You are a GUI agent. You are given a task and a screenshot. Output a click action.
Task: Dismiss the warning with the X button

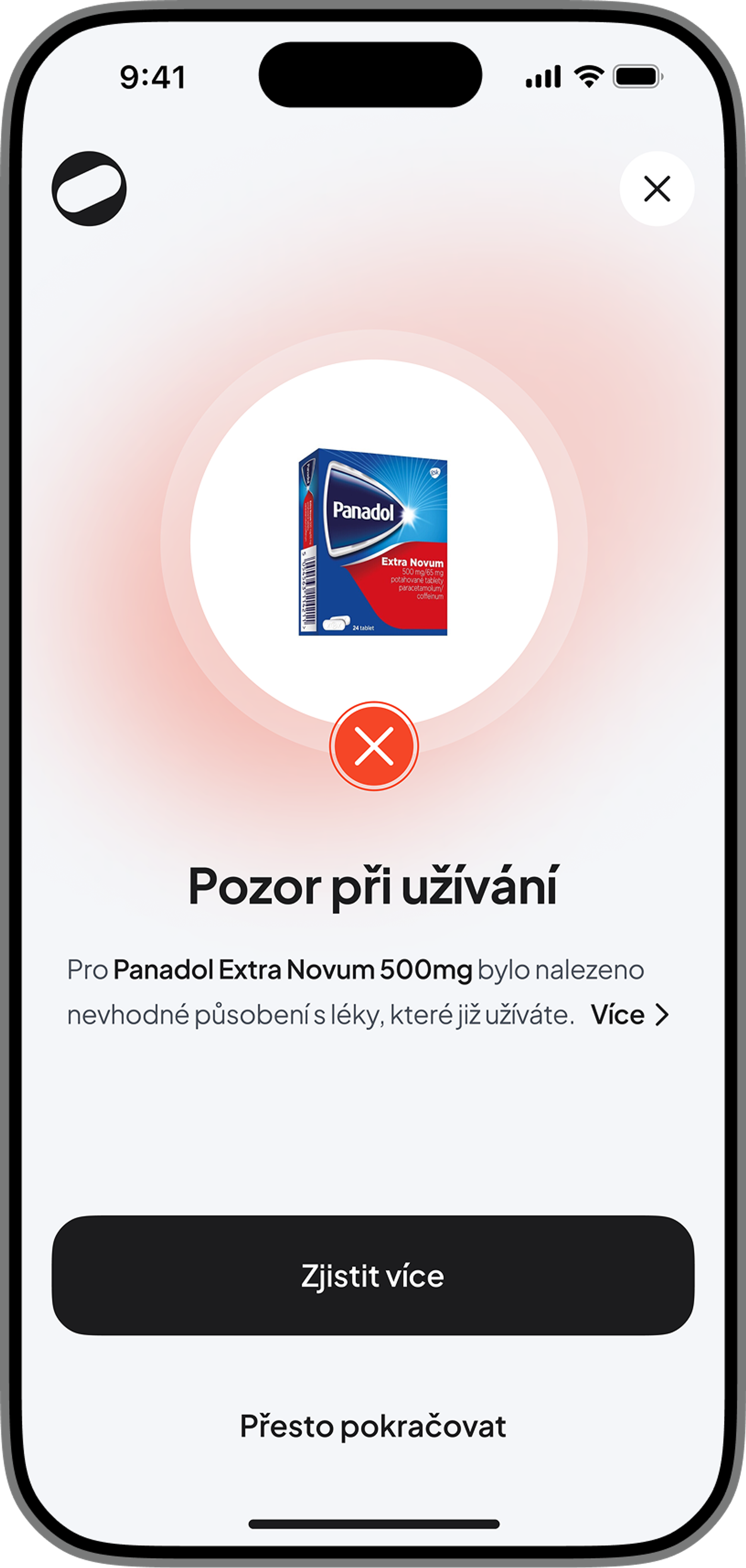656,189
